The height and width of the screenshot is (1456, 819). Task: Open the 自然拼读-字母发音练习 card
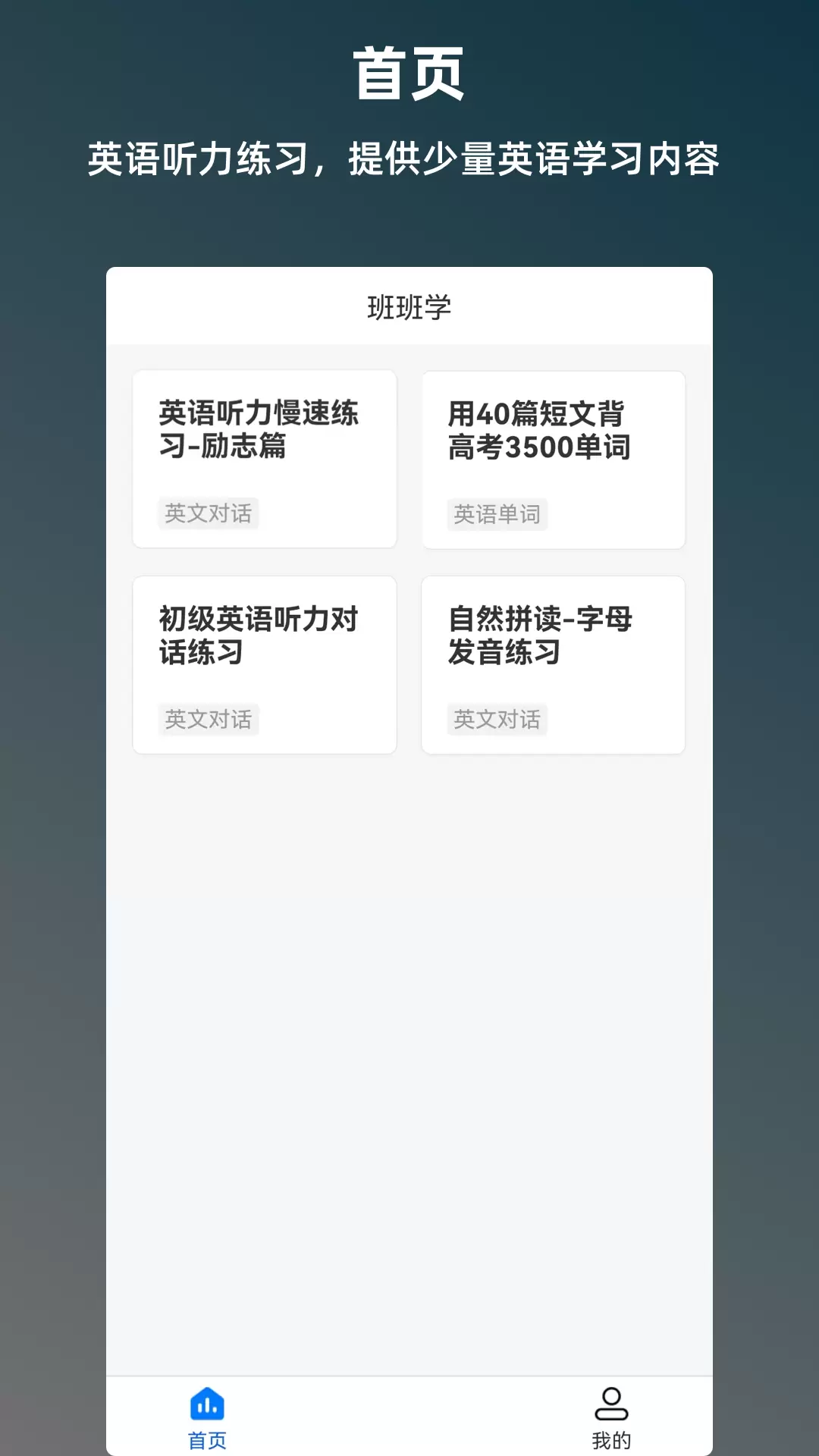tap(554, 665)
